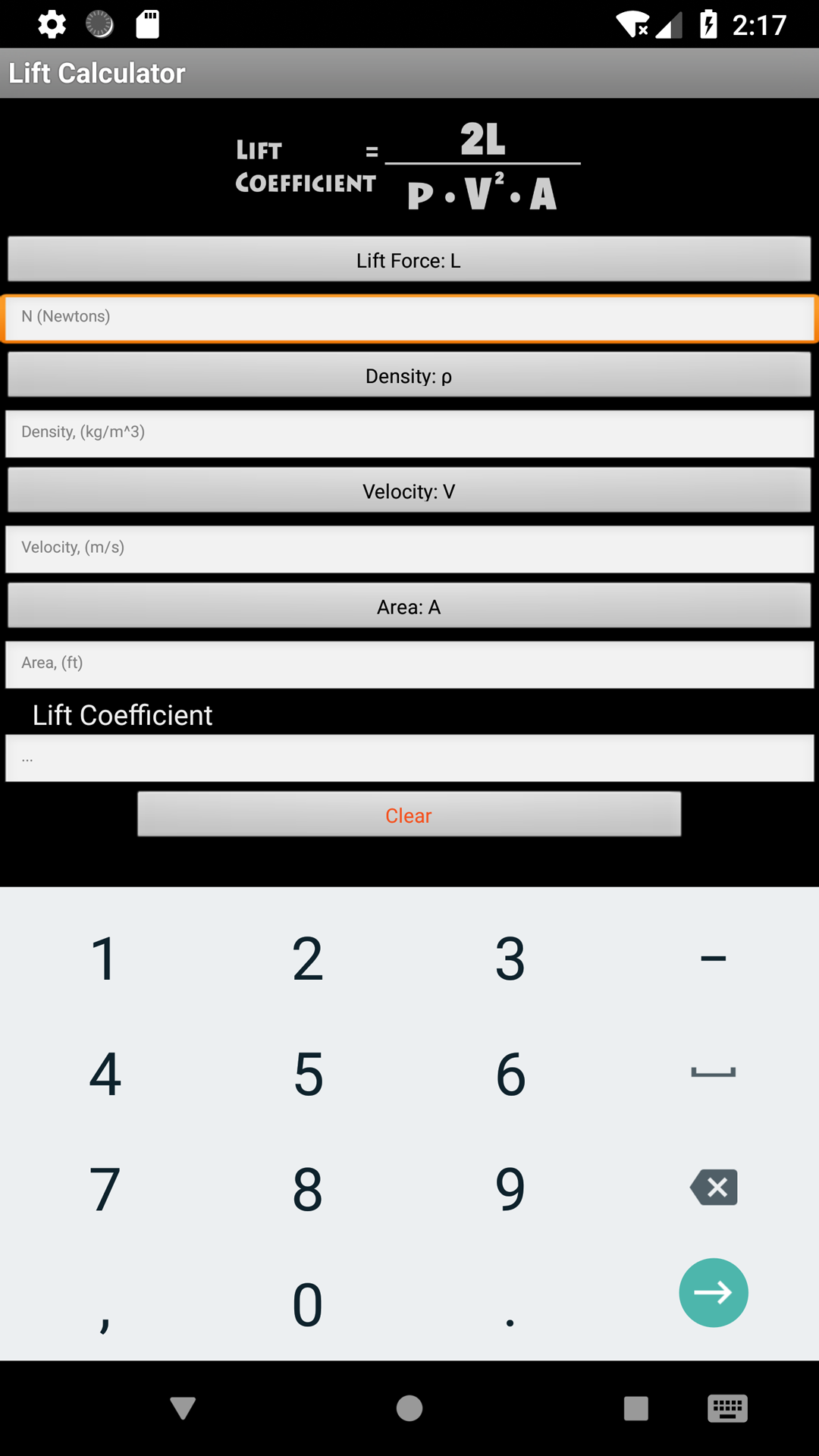The width and height of the screenshot is (819, 1456).
Task: Select the Area (ft) input field
Action: (x=409, y=664)
